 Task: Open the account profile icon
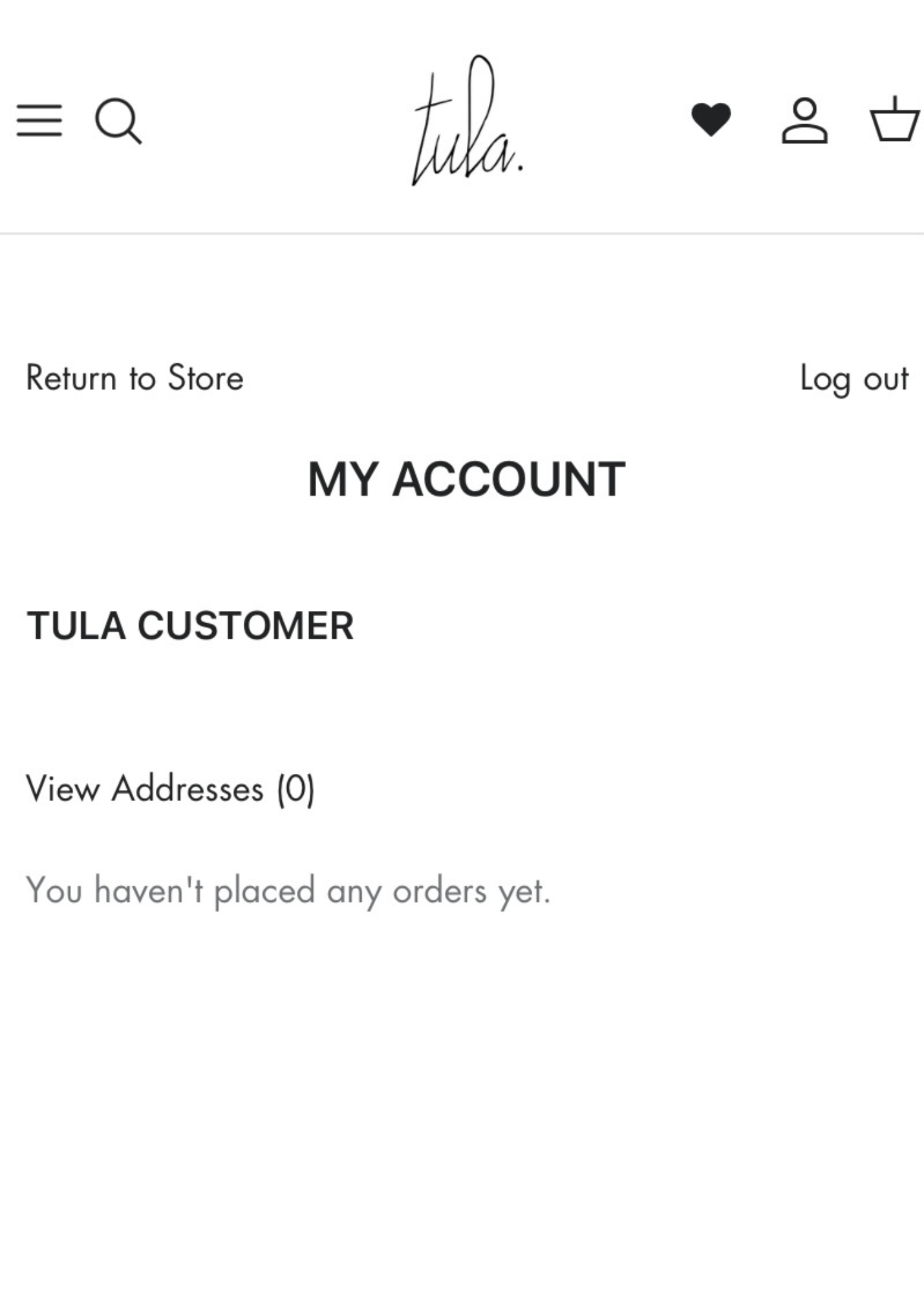click(804, 121)
